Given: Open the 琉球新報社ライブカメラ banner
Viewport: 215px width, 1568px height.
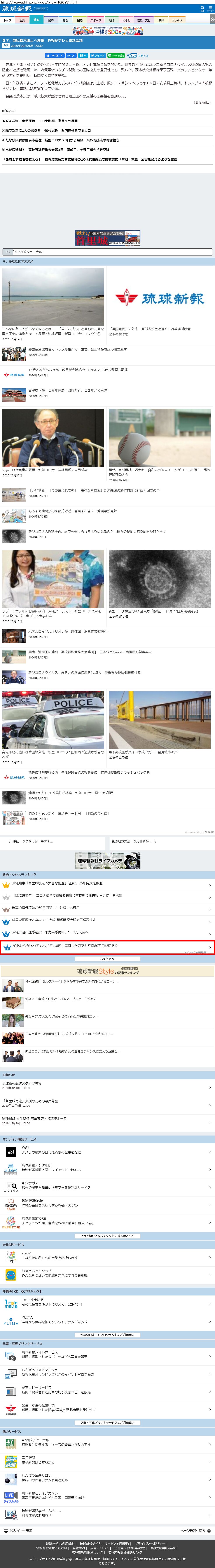Looking at the screenshot, I should (x=107, y=860).
